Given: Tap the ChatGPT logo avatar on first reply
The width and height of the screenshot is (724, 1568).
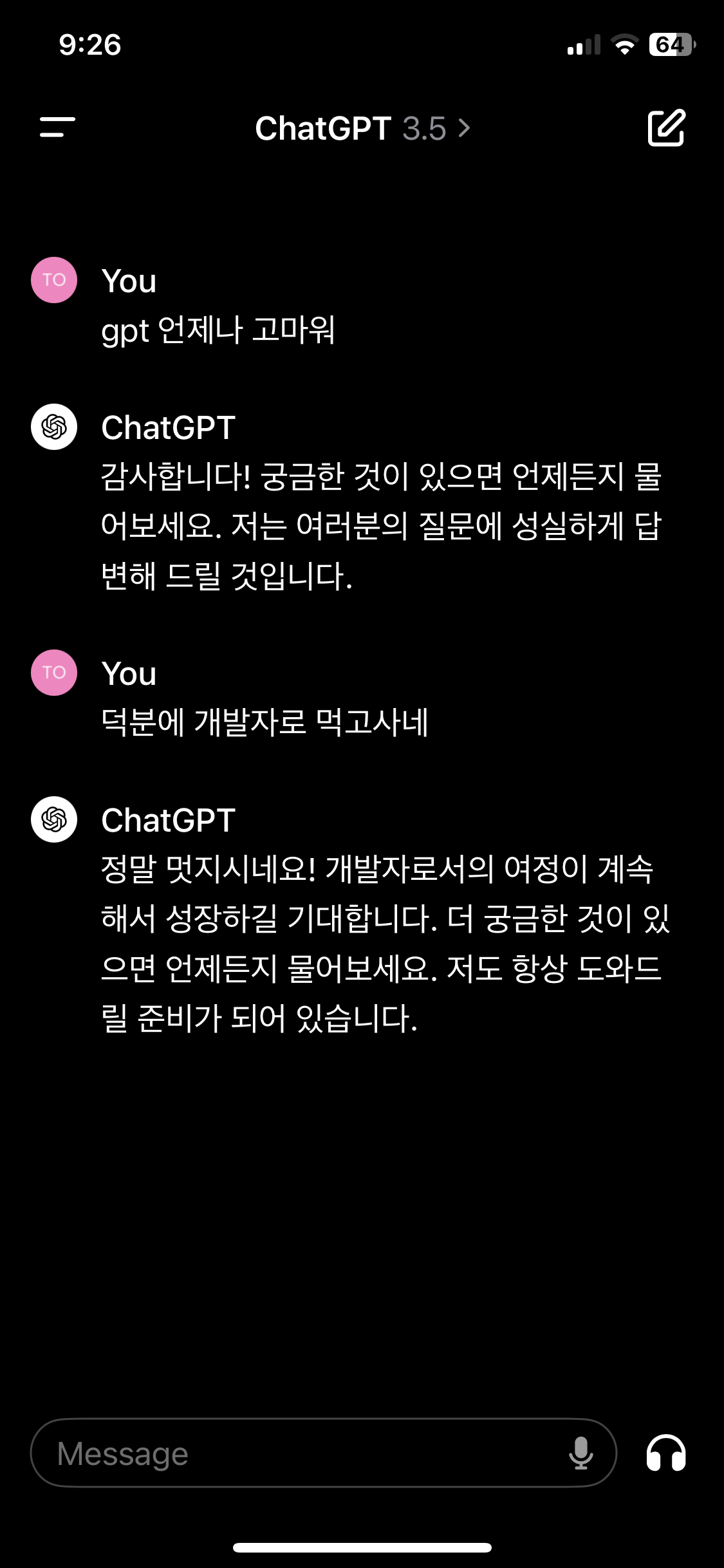Looking at the screenshot, I should 54,426.
